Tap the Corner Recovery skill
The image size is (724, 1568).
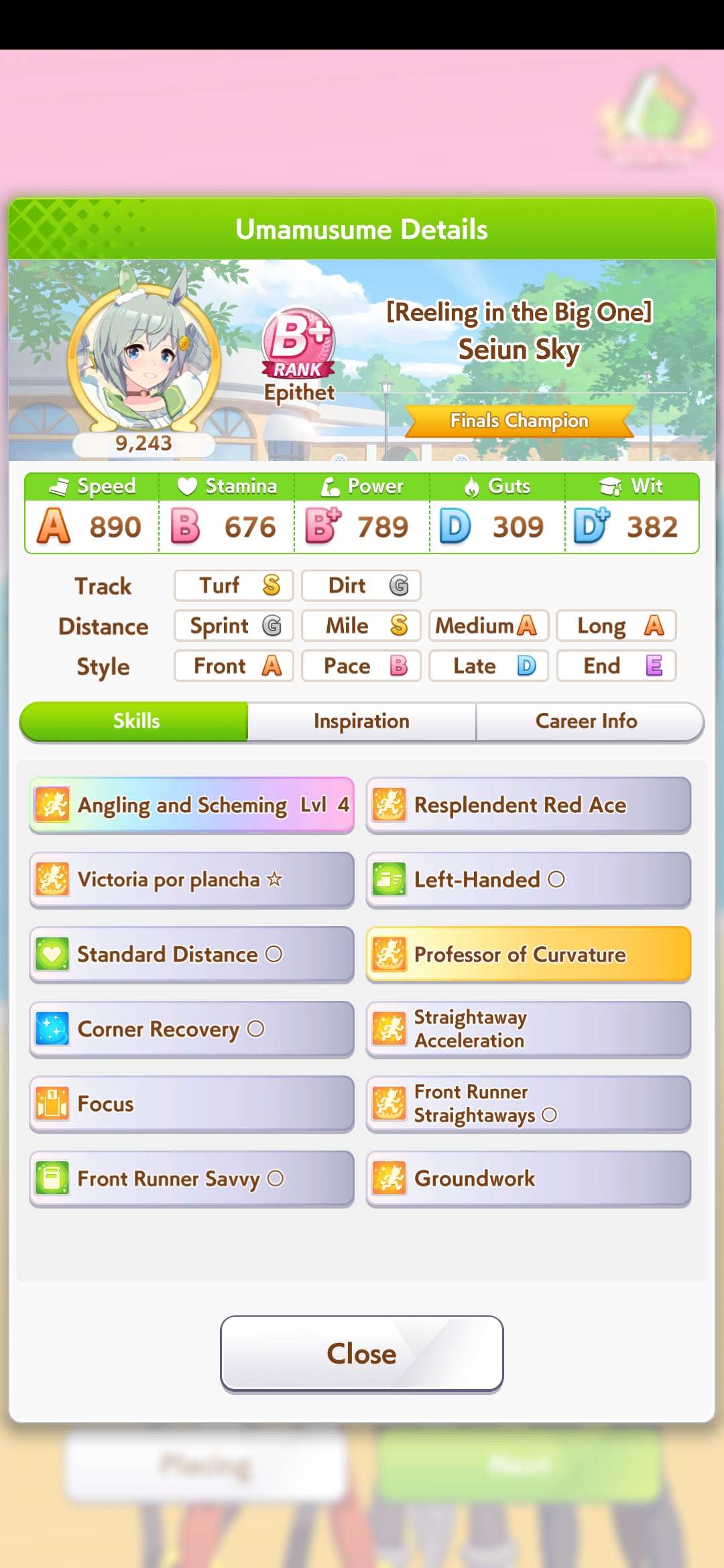tap(192, 1029)
